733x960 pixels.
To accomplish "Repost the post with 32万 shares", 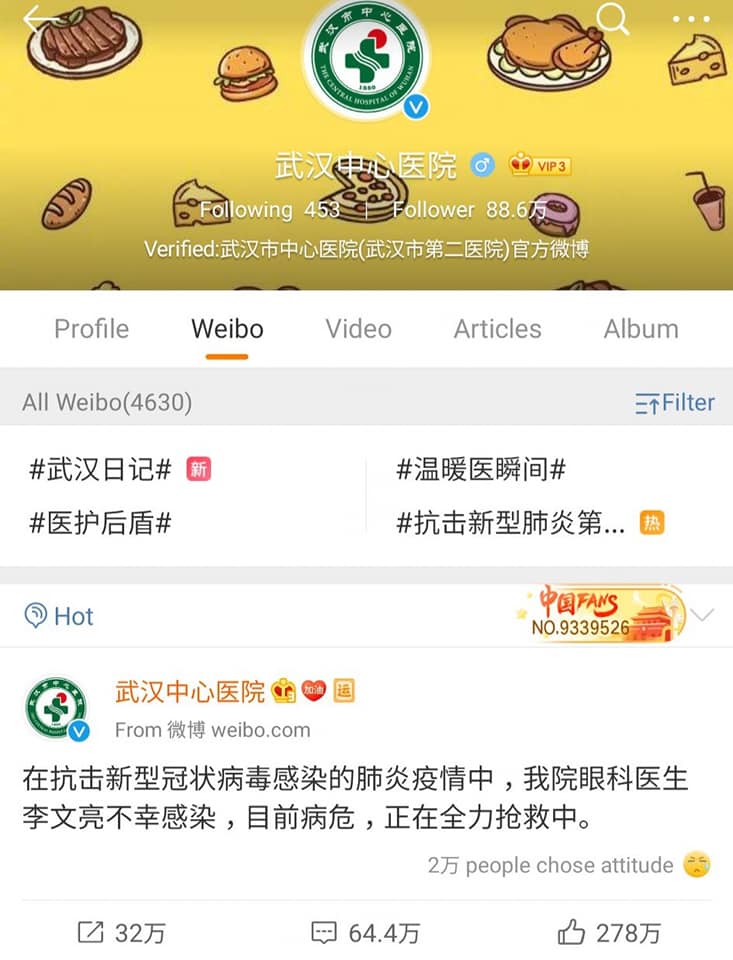I will coord(121,933).
